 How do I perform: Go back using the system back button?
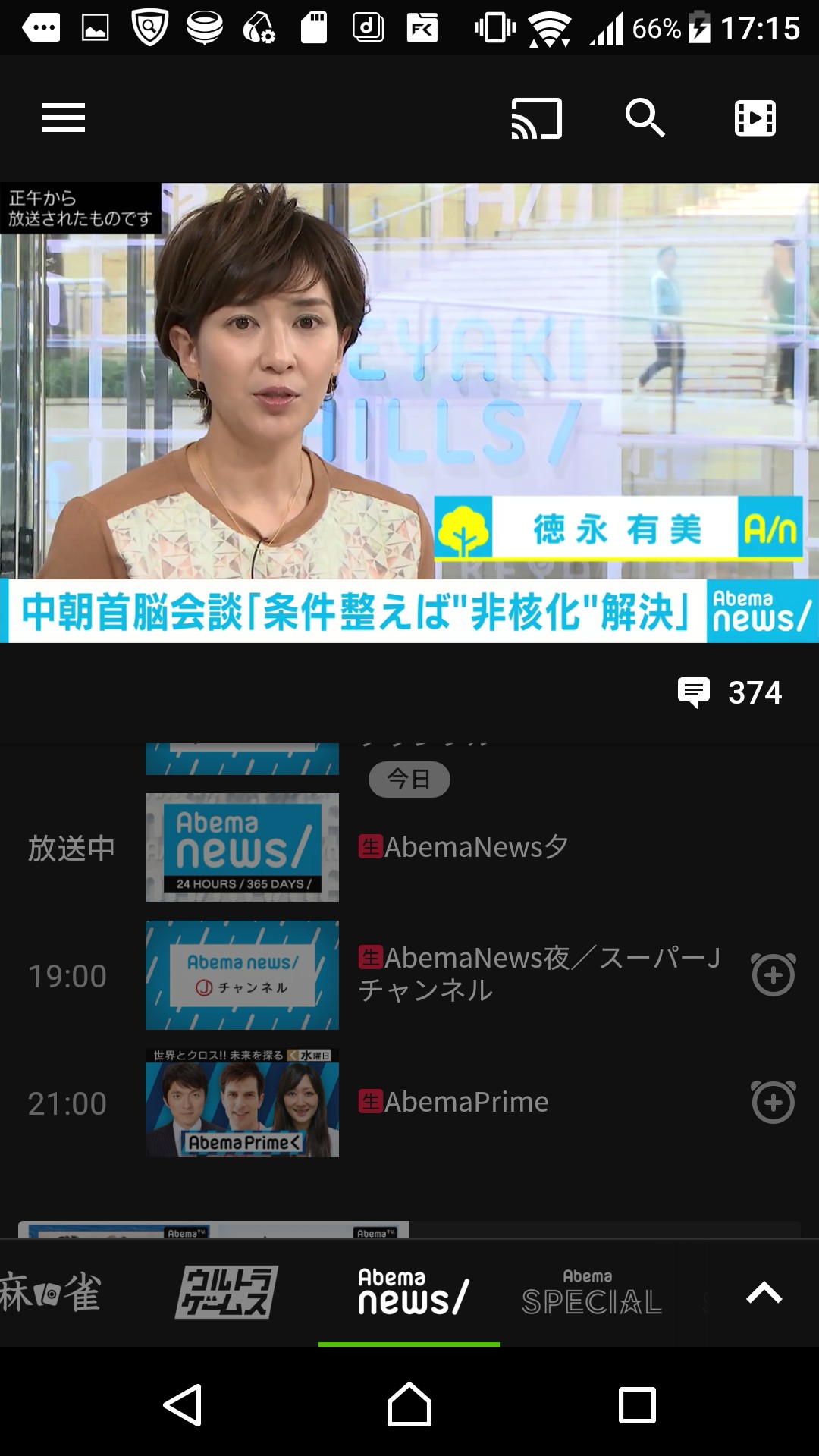pos(182,1405)
